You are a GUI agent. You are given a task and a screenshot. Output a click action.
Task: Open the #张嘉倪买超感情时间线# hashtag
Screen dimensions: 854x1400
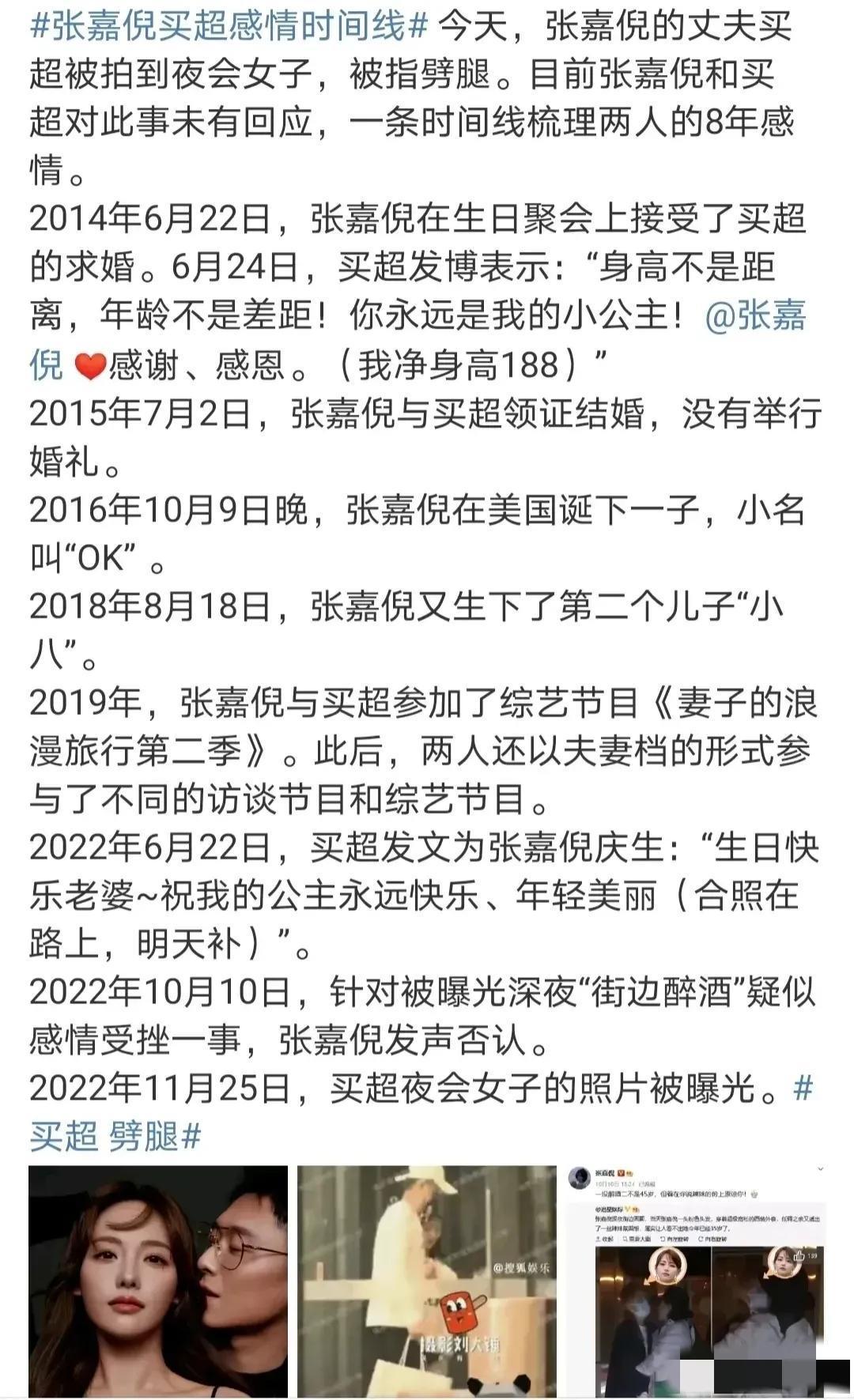[x=229, y=25]
